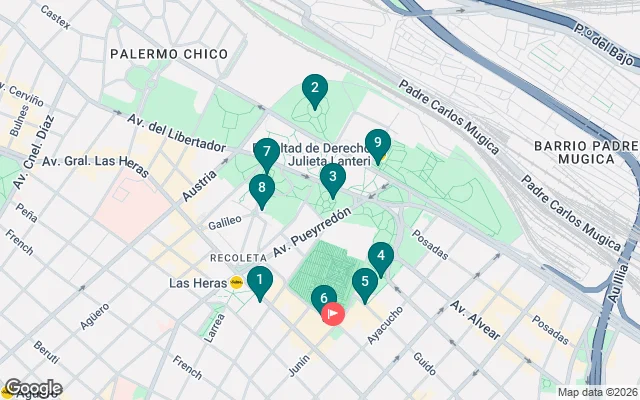Select map pin number 4
The height and width of the screenshot is (400, 640).
coord(380,257)
